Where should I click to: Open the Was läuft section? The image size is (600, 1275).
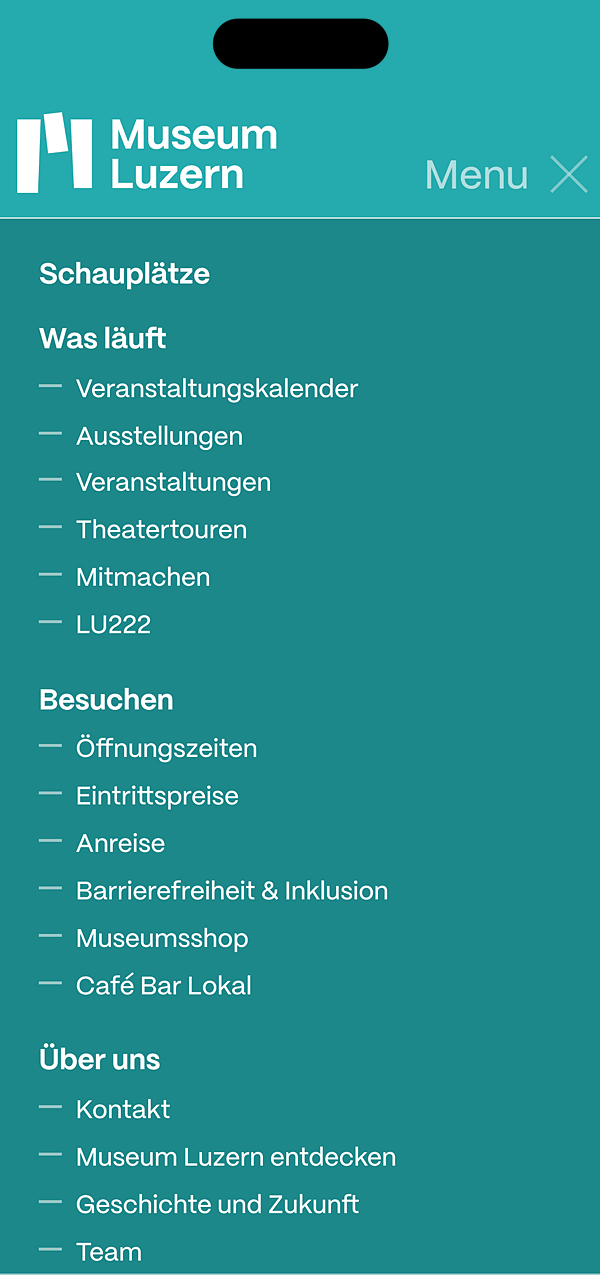102,338
